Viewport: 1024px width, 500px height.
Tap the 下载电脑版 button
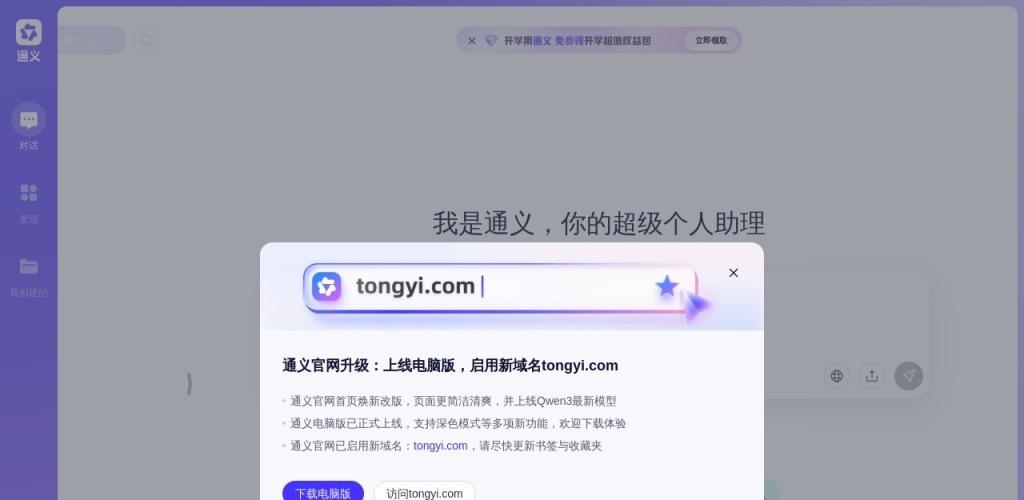coord(322,492)
